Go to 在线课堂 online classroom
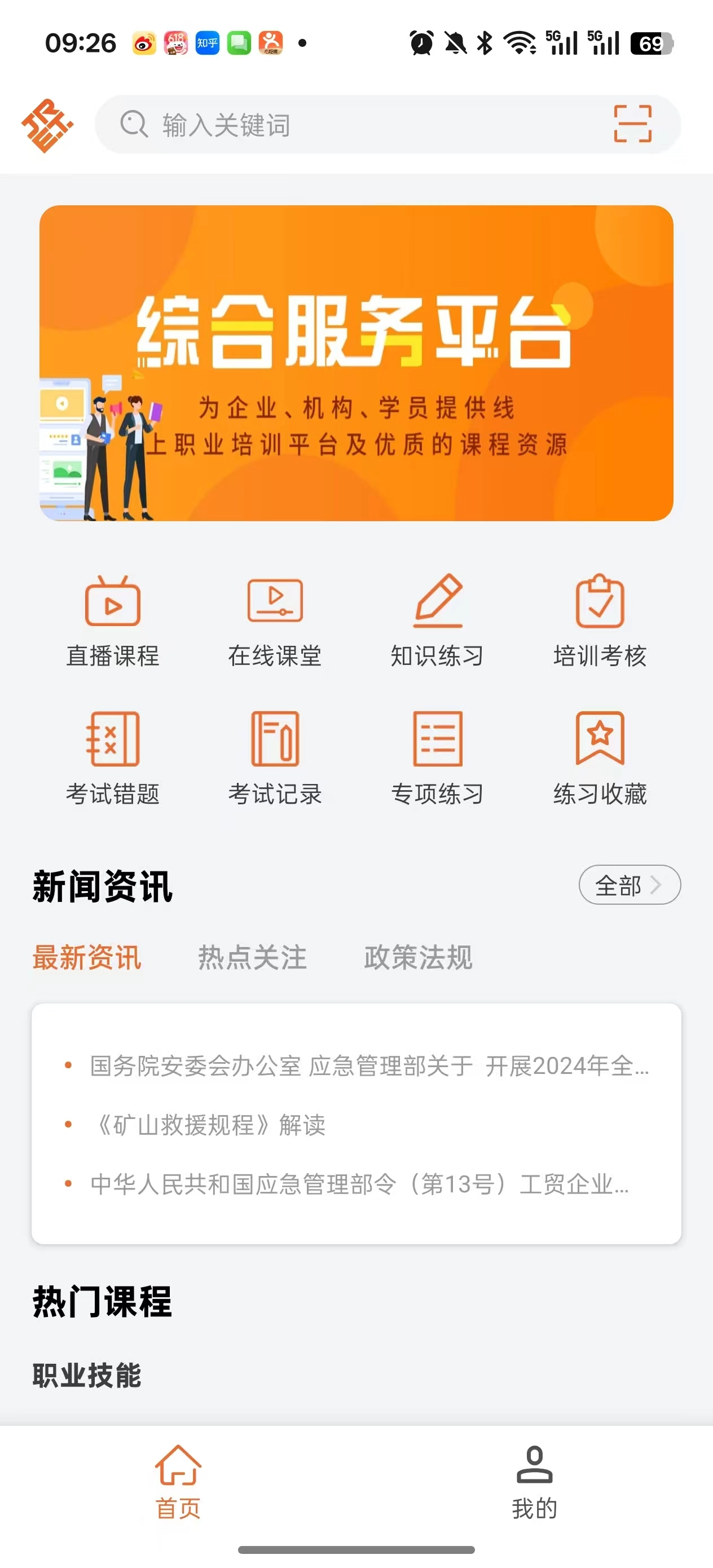The height and width of the screenshot is (1568, 713). click(275, 621)
